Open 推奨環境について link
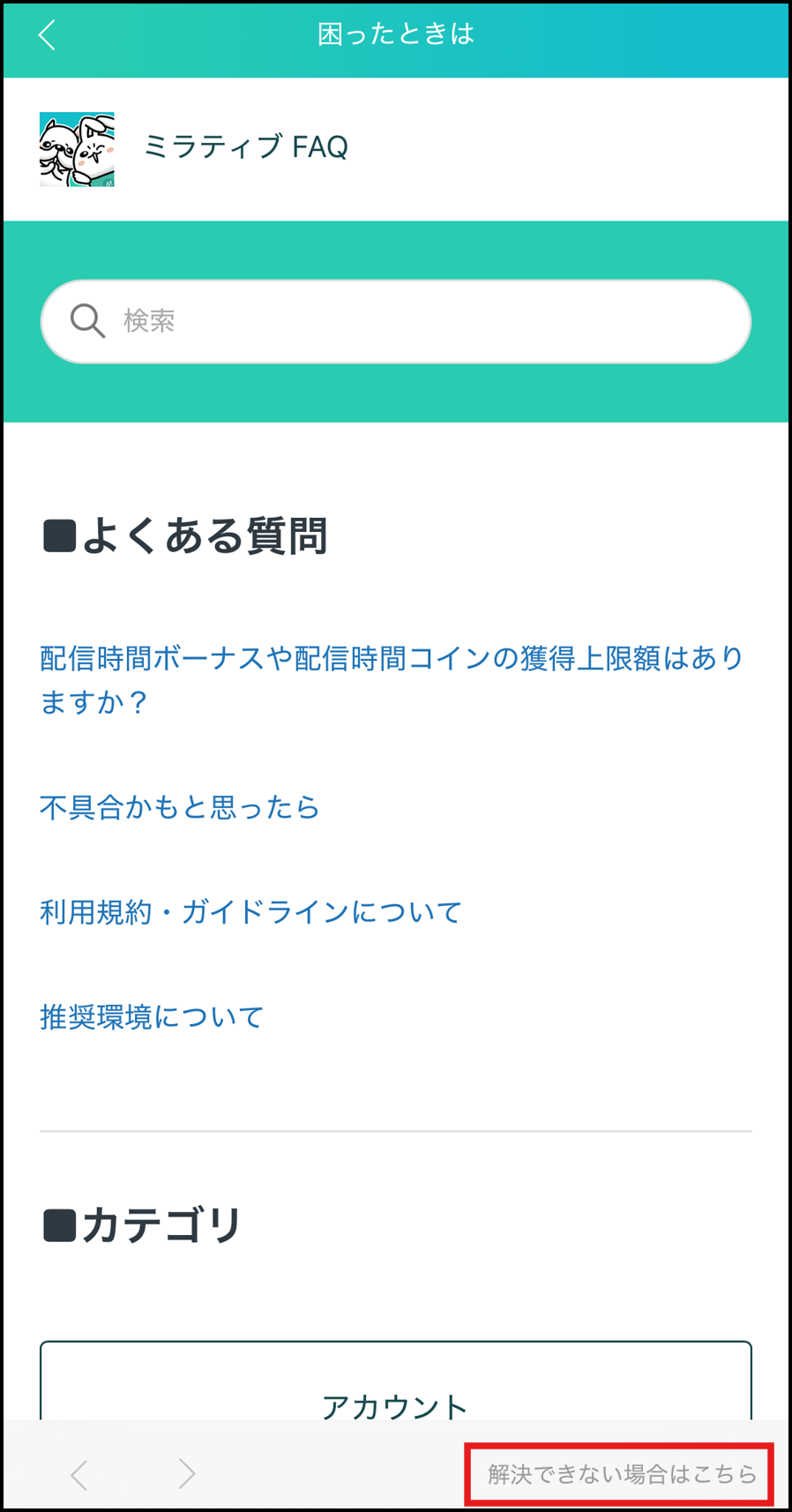The width and height of the screenshot is (792, 1512). coord(152,1016)
